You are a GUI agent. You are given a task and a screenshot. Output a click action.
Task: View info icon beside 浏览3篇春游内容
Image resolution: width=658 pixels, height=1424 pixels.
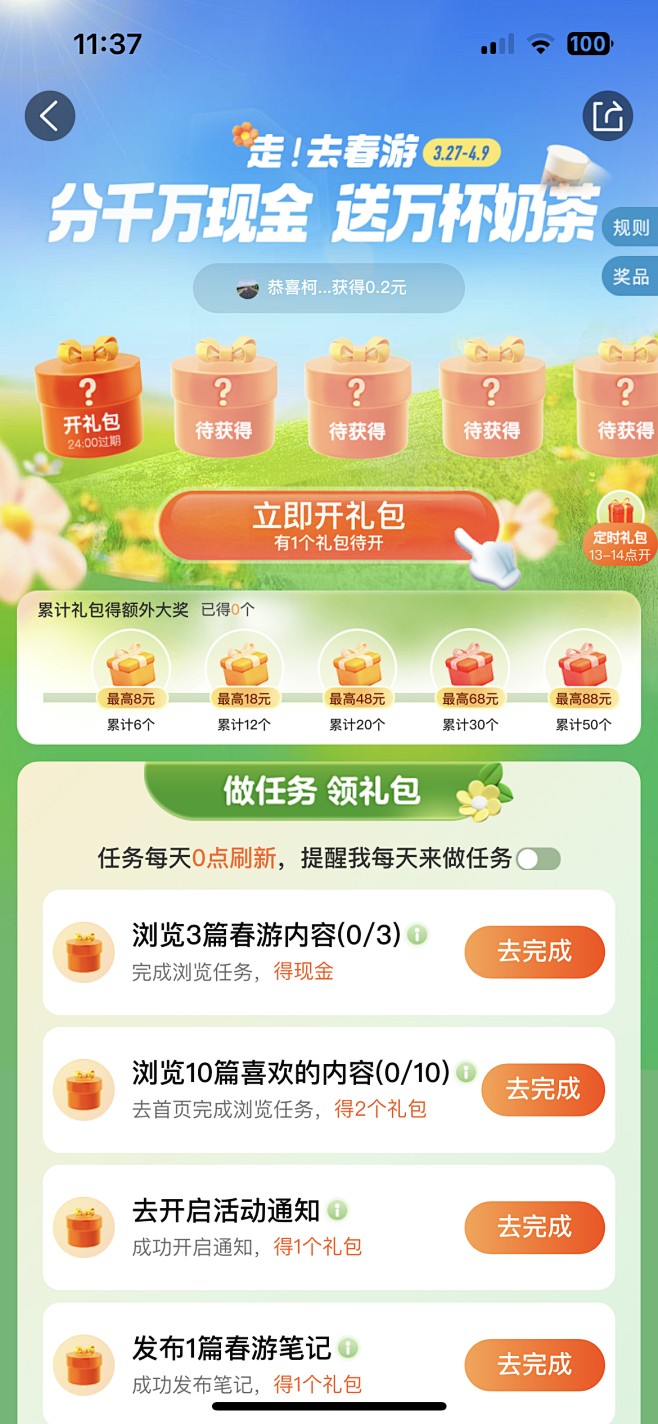[x=417, y=935]
